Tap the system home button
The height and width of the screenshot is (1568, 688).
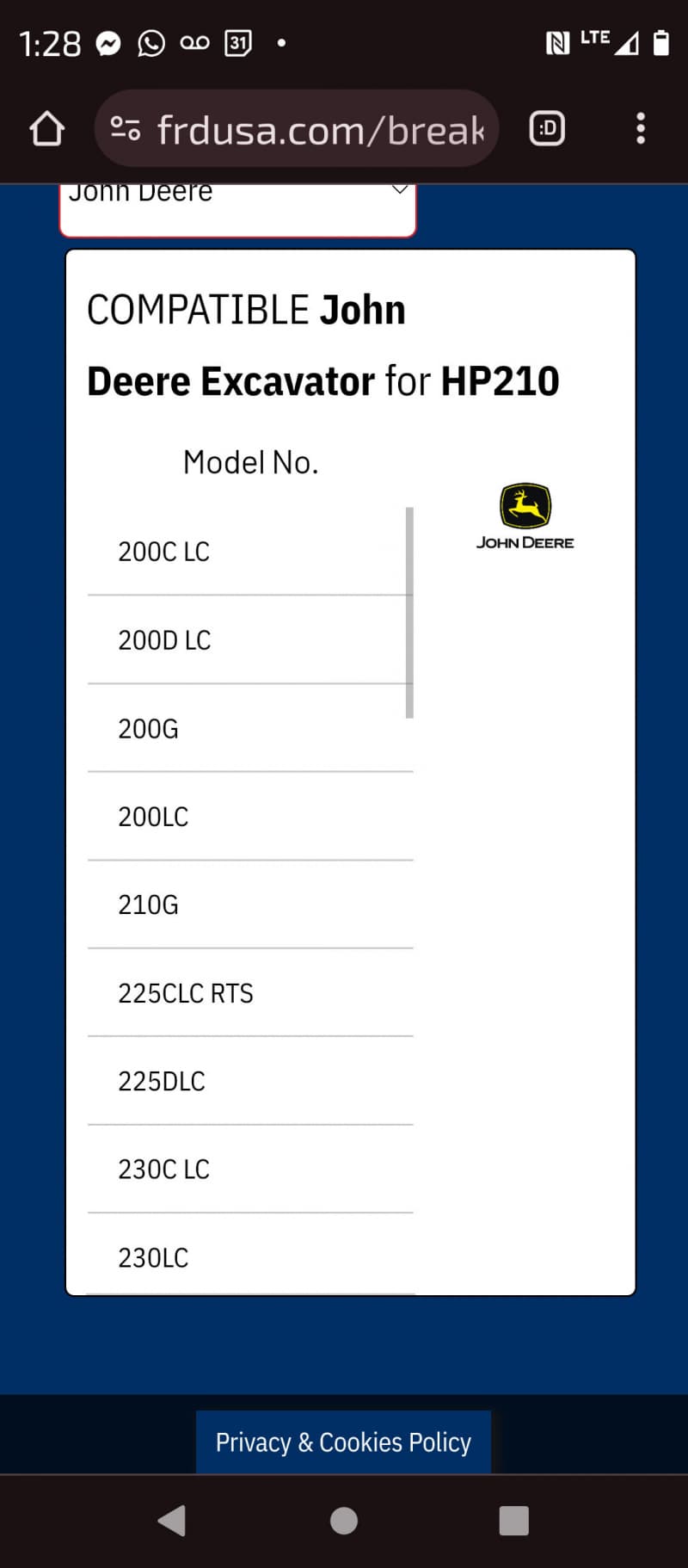(344, 1521)
